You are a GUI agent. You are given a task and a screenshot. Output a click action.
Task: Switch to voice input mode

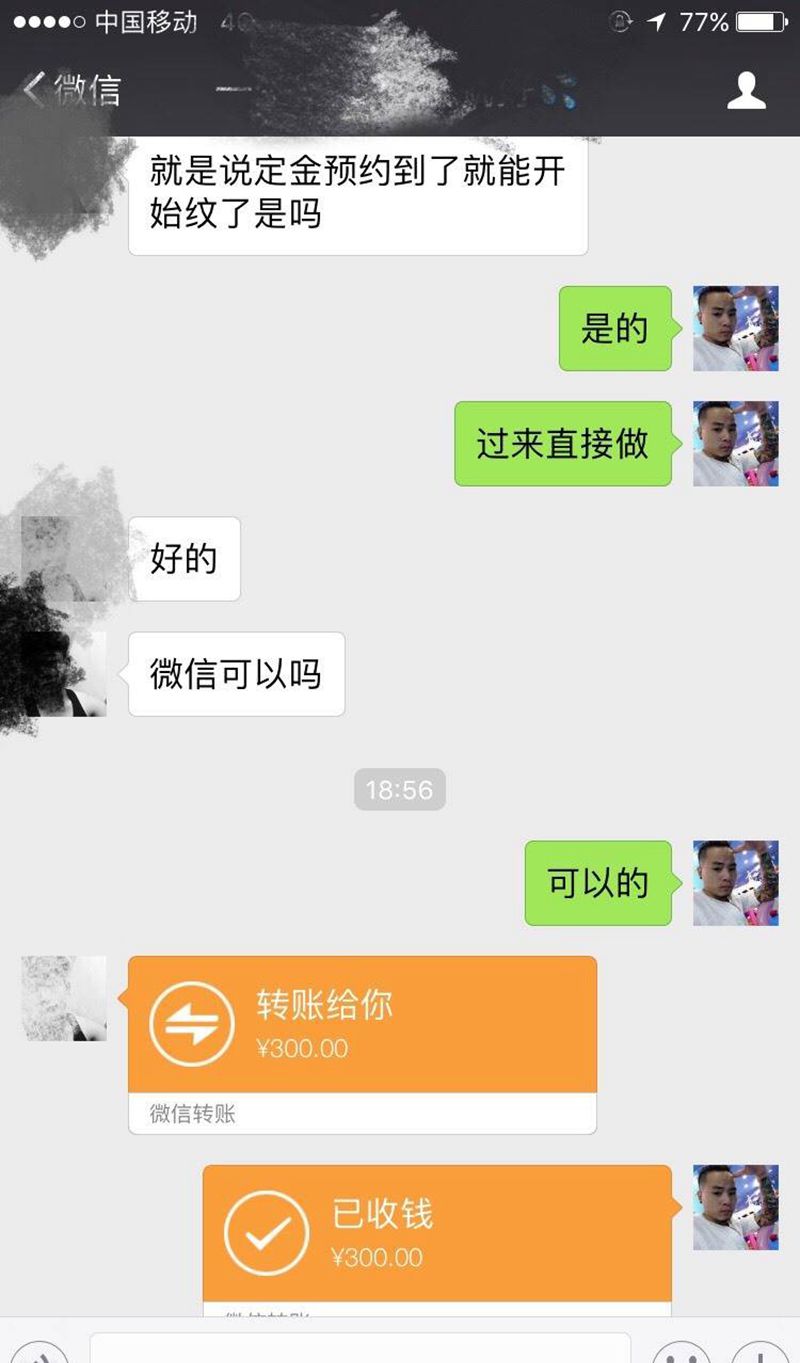[x=38, y=1352]
